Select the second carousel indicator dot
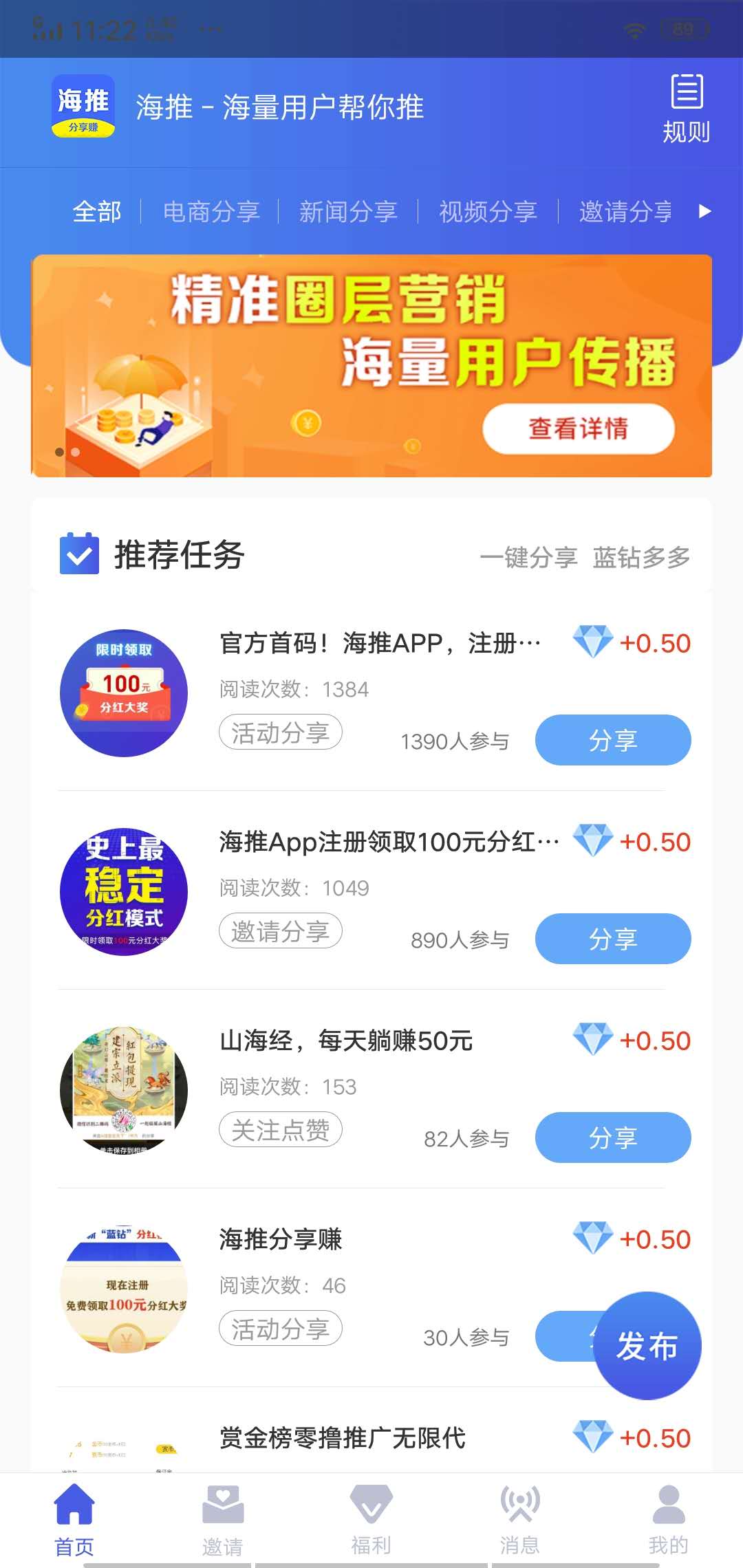The height and width of the screenshot is (1568, 743). click(x=76, y=451)
